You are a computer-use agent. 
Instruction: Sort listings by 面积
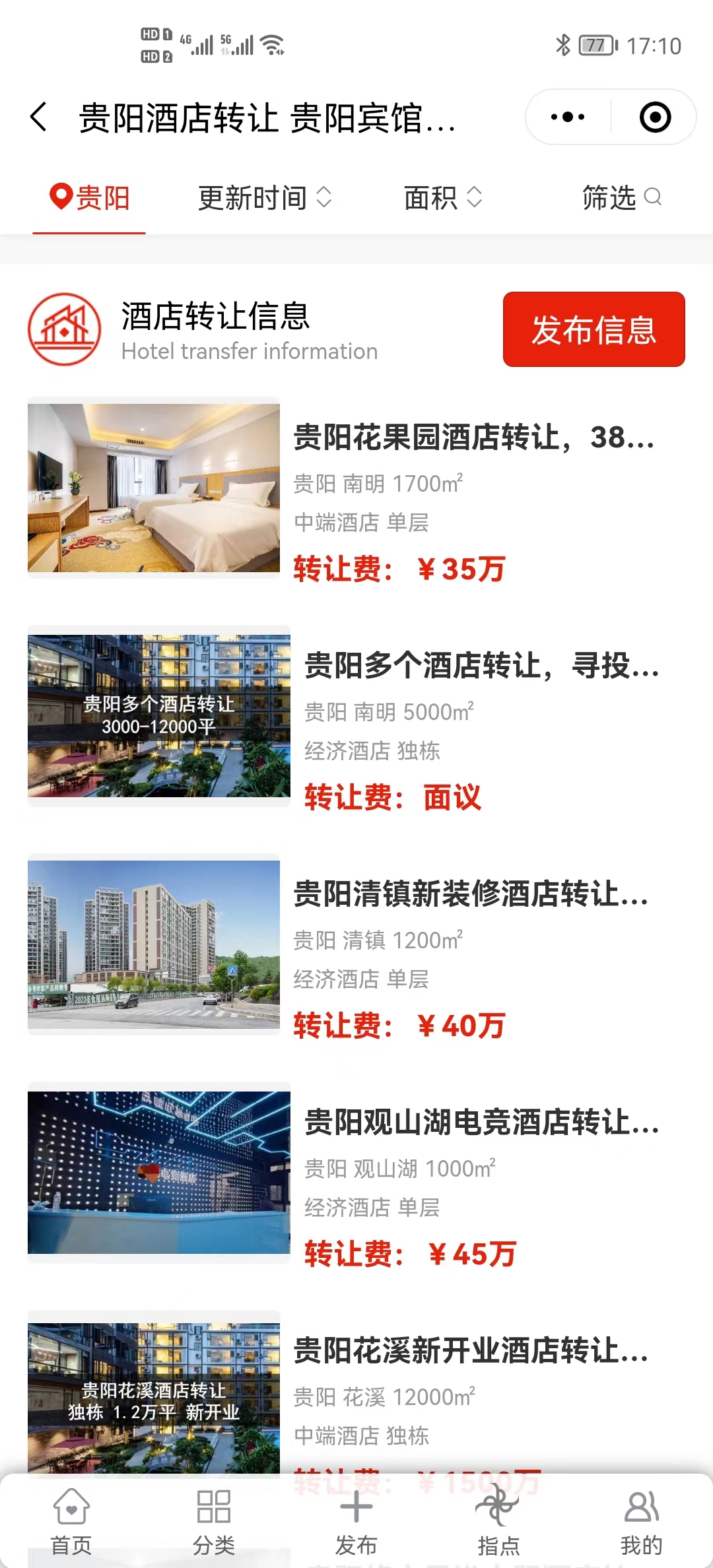(x=442, y=198)
